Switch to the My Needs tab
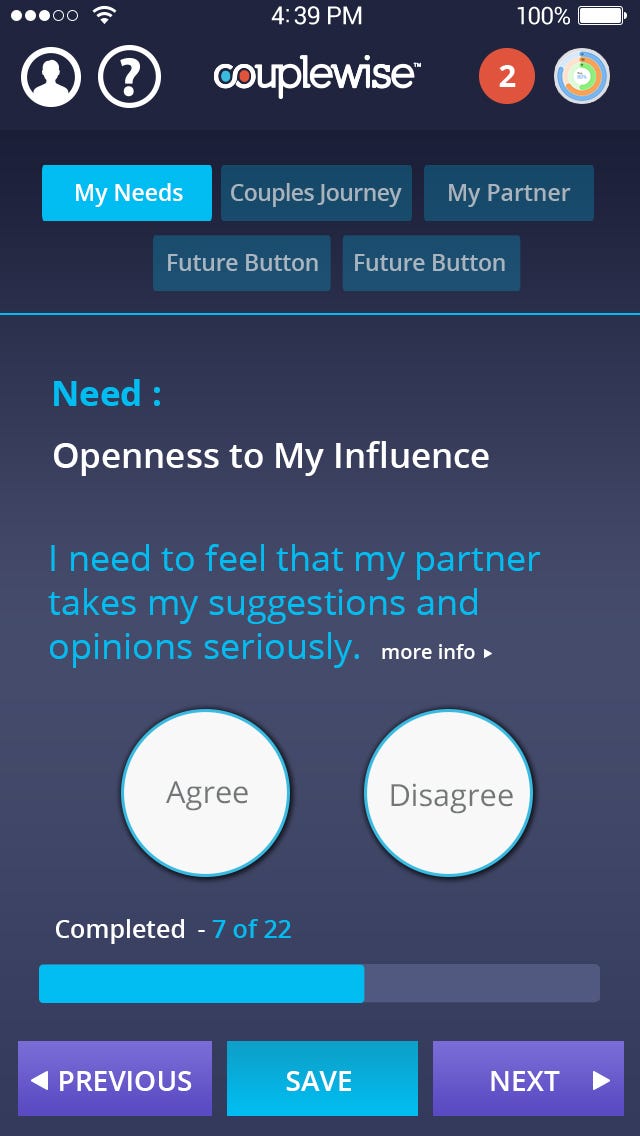The width and height of the screenshot is (640, 1136). [x=127, y=193]
